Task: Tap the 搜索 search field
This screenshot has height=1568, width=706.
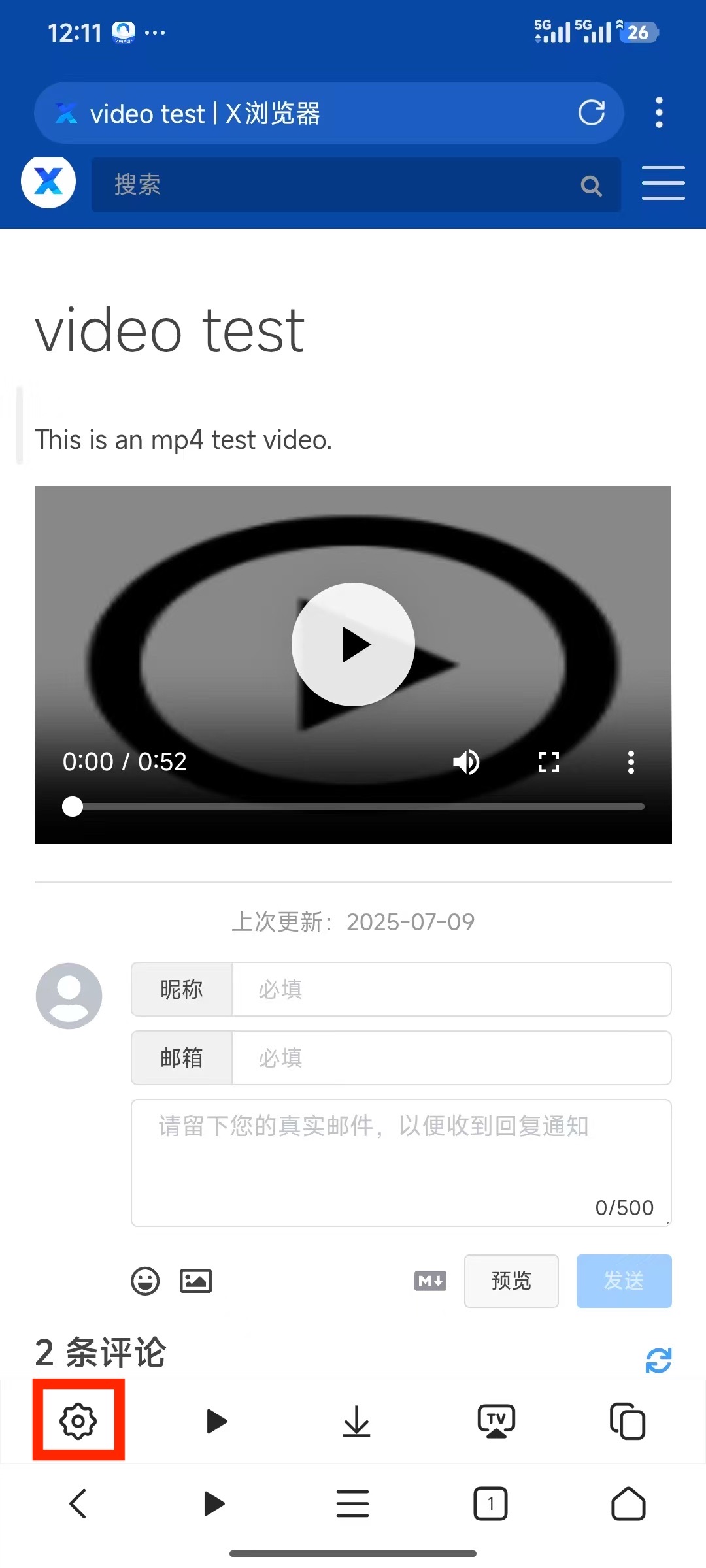Action: click(x=340, y=185)
